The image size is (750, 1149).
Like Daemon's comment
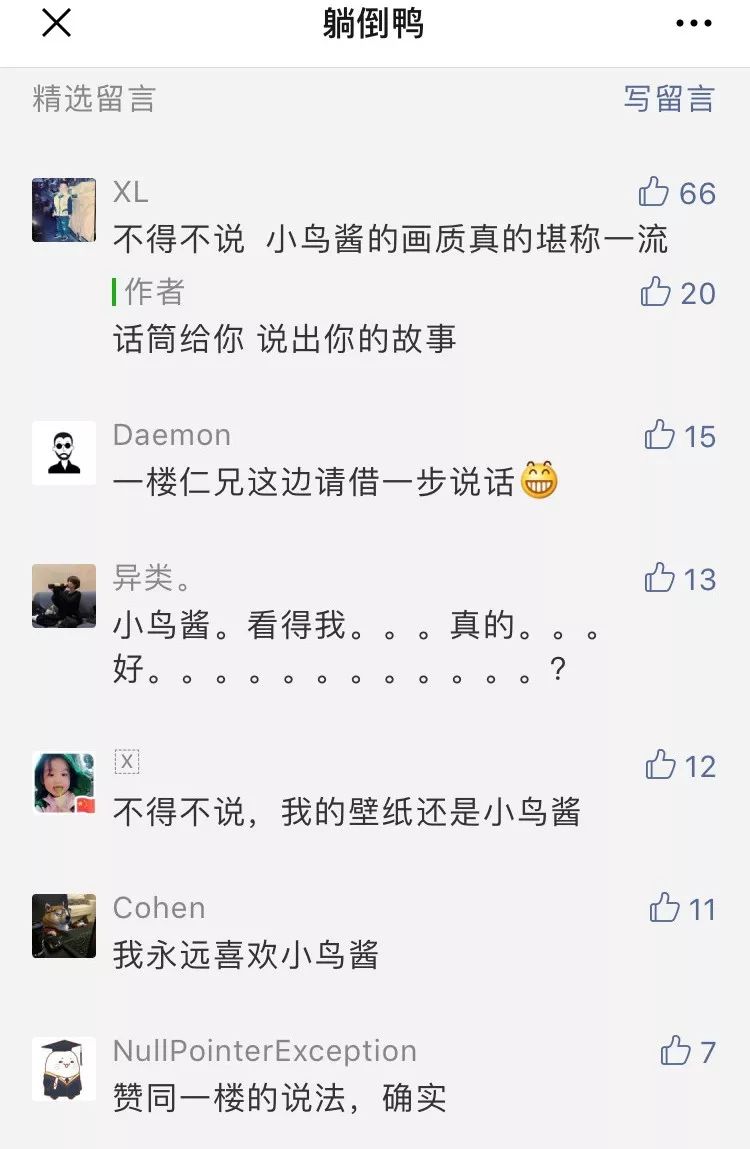(x=660, y=434)
